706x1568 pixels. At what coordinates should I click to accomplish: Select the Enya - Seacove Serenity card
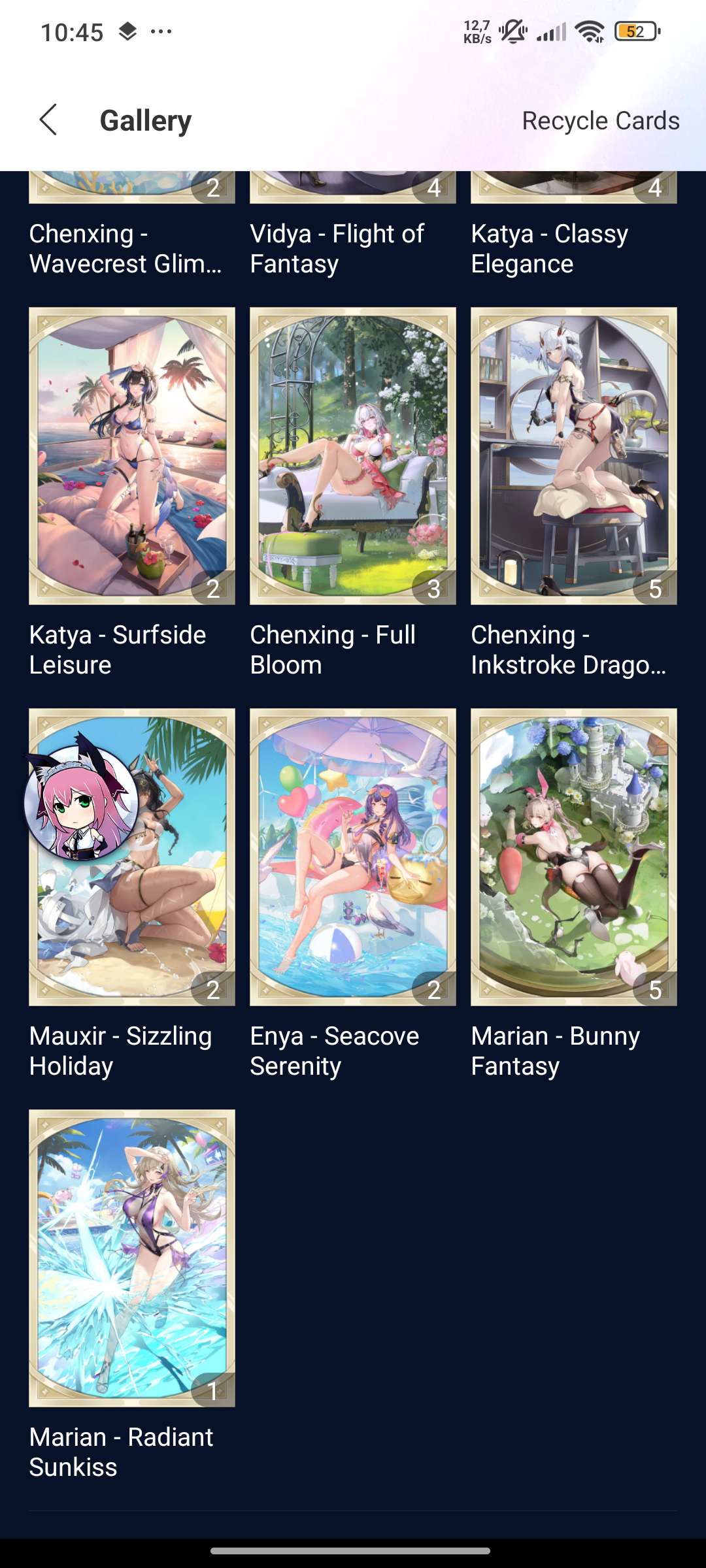click(x=352, y=857)
